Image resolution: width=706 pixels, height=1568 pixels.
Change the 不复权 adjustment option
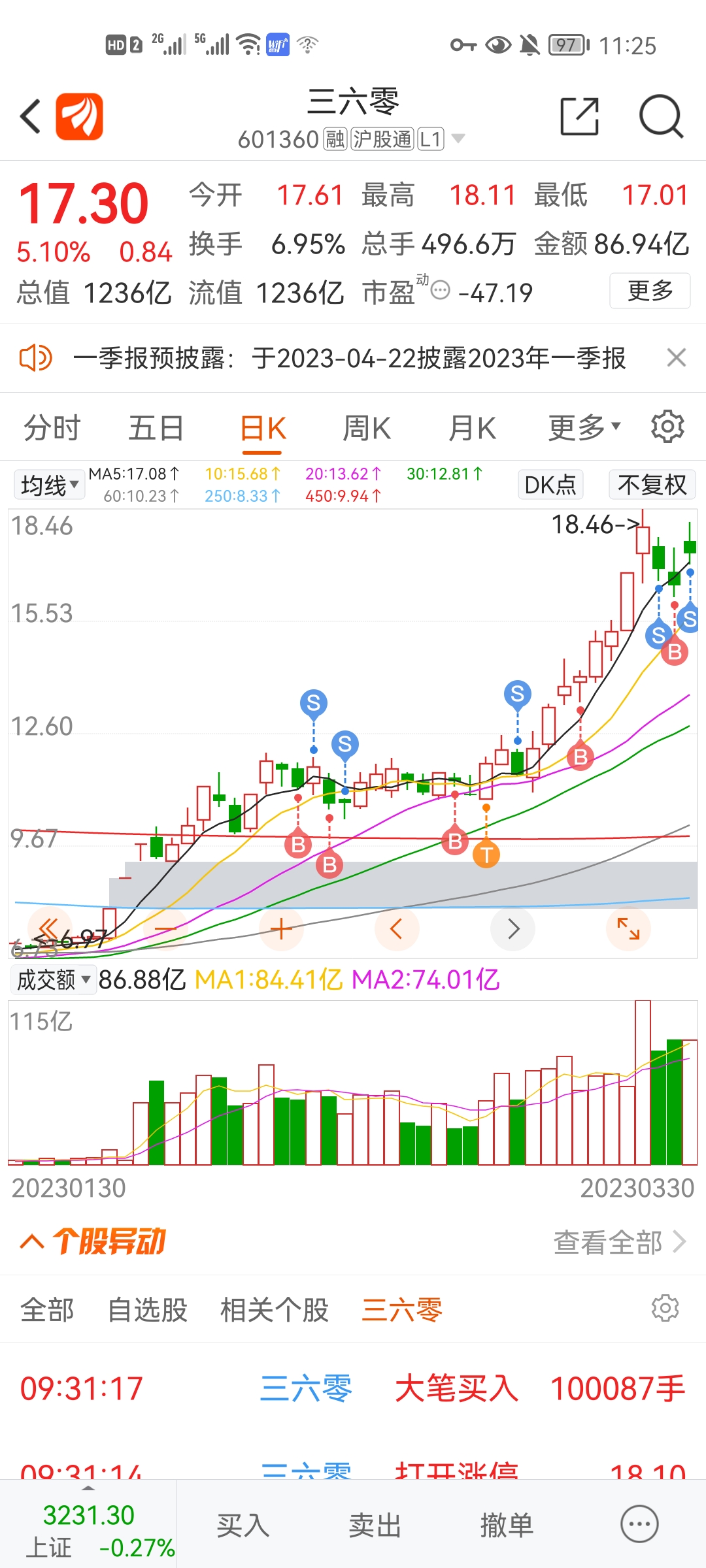coord(652,485)
